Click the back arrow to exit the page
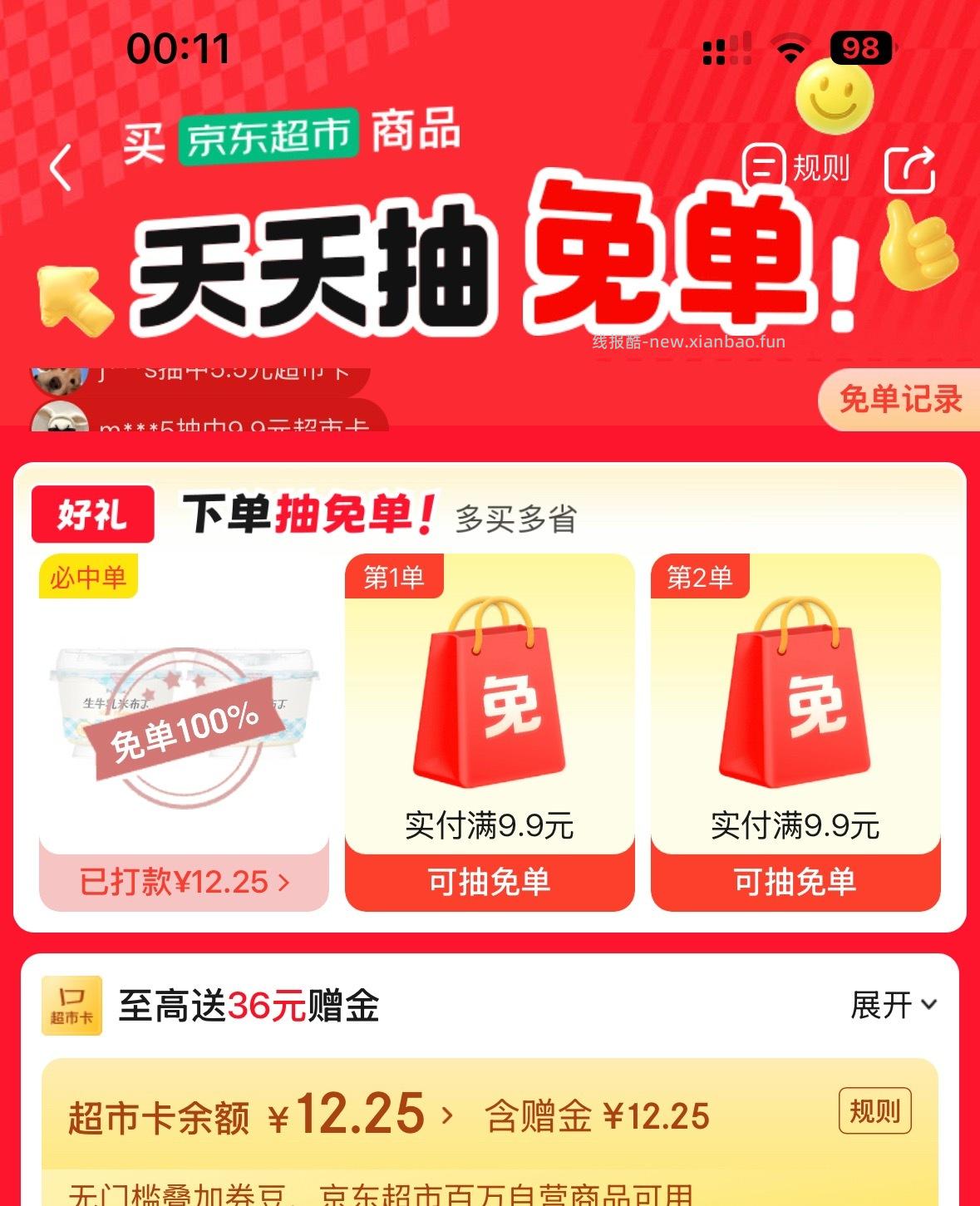 (60, 166)
